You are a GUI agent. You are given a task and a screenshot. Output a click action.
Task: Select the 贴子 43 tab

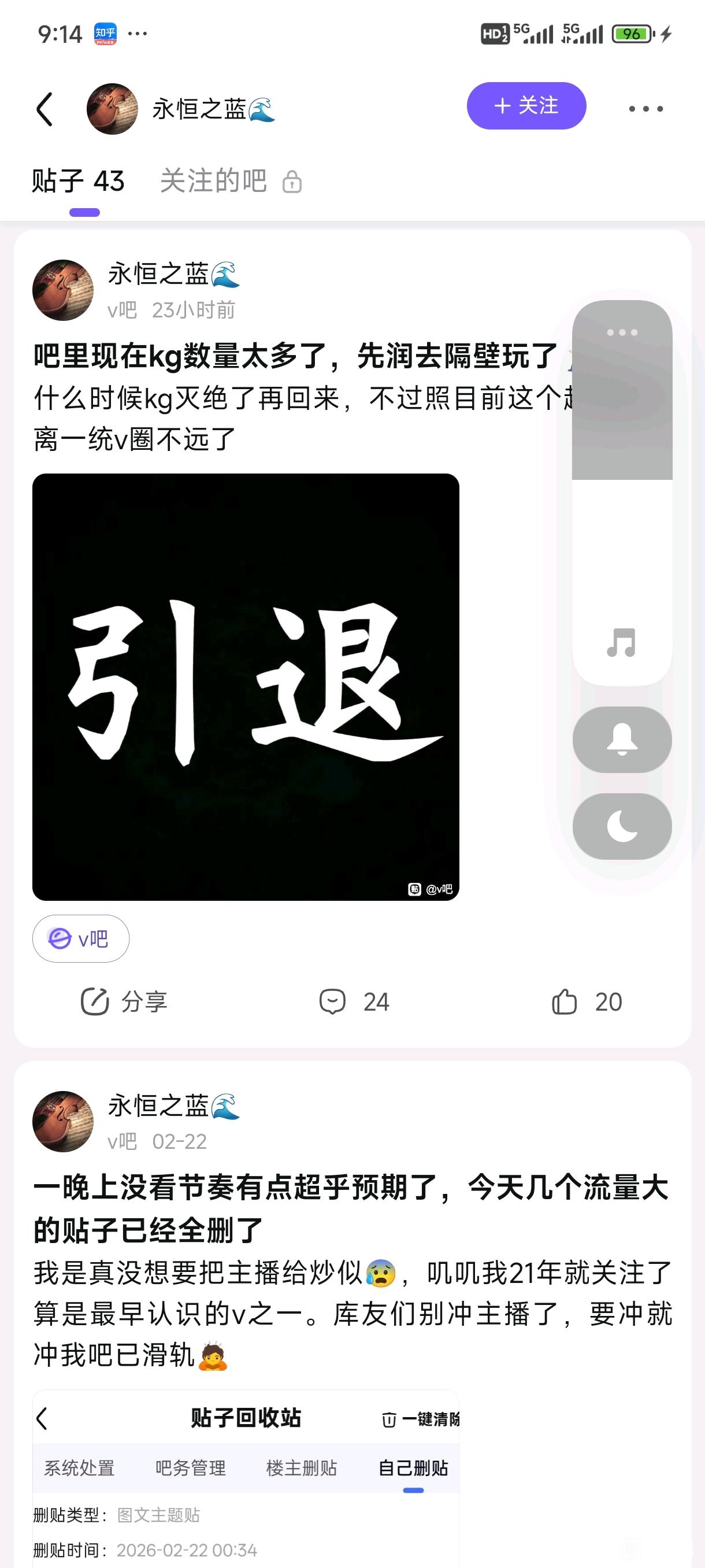coord(79,182)
